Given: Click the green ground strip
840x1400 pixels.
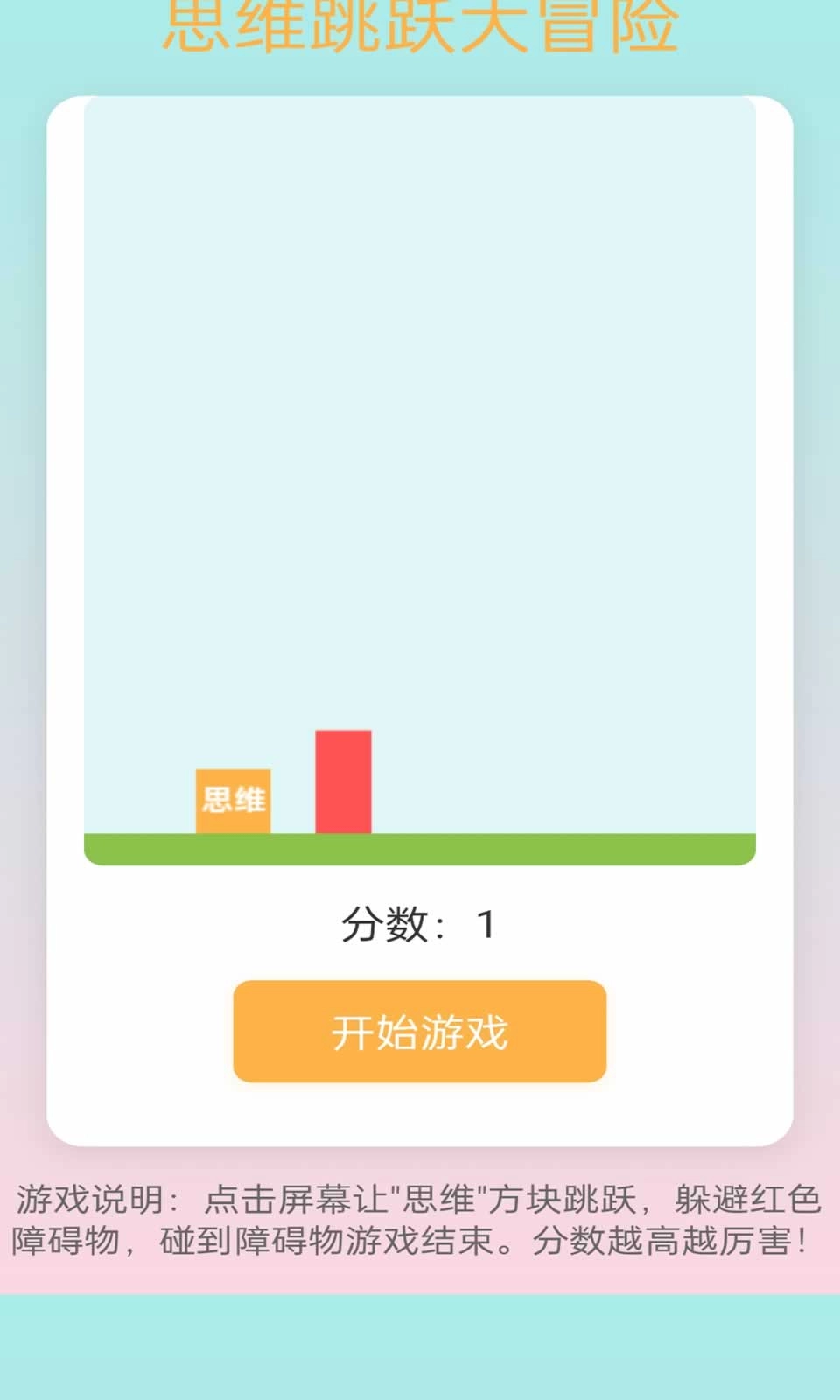Looking at the screenshot, I should [x=420, y=847].
